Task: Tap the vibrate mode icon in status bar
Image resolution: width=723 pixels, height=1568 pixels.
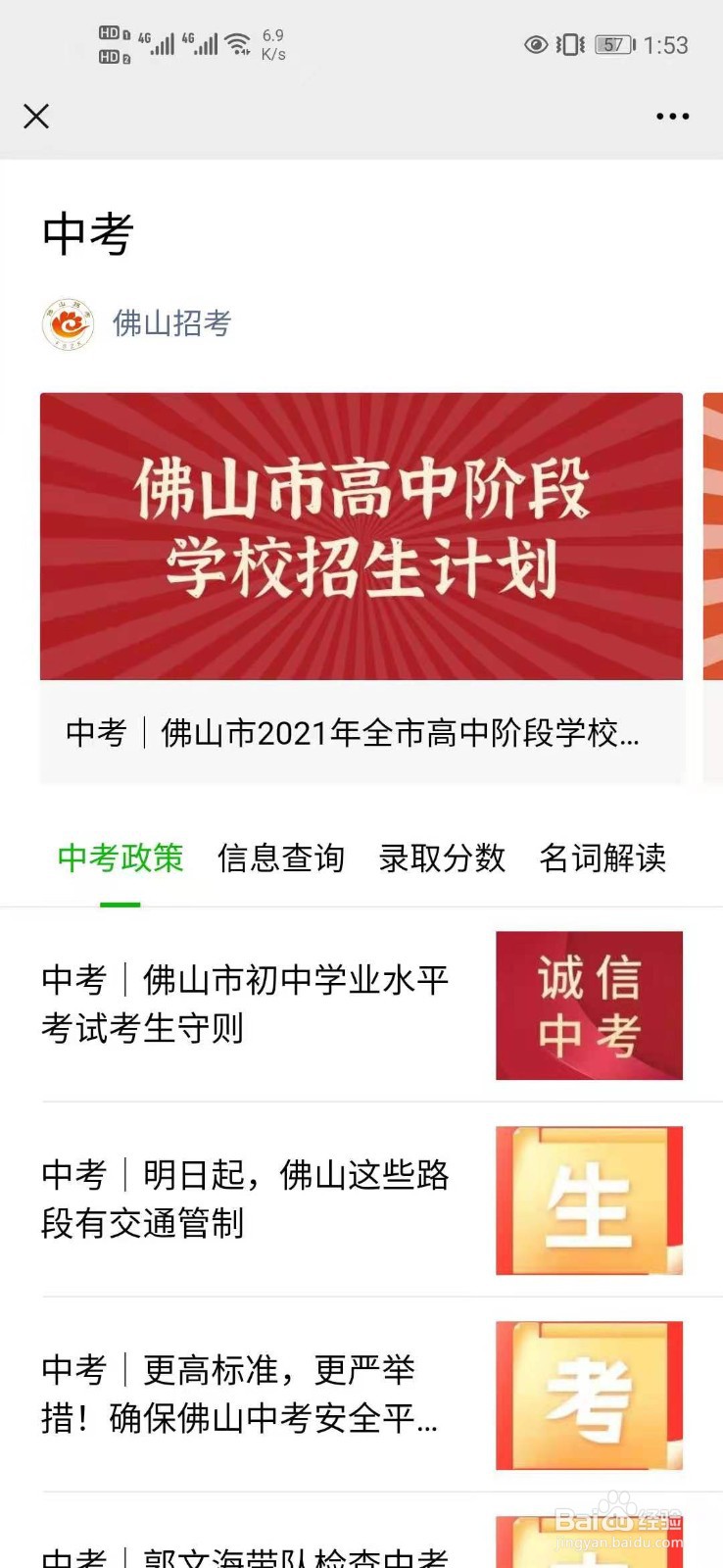Action: pyautogui.click(x=569, y=46)
